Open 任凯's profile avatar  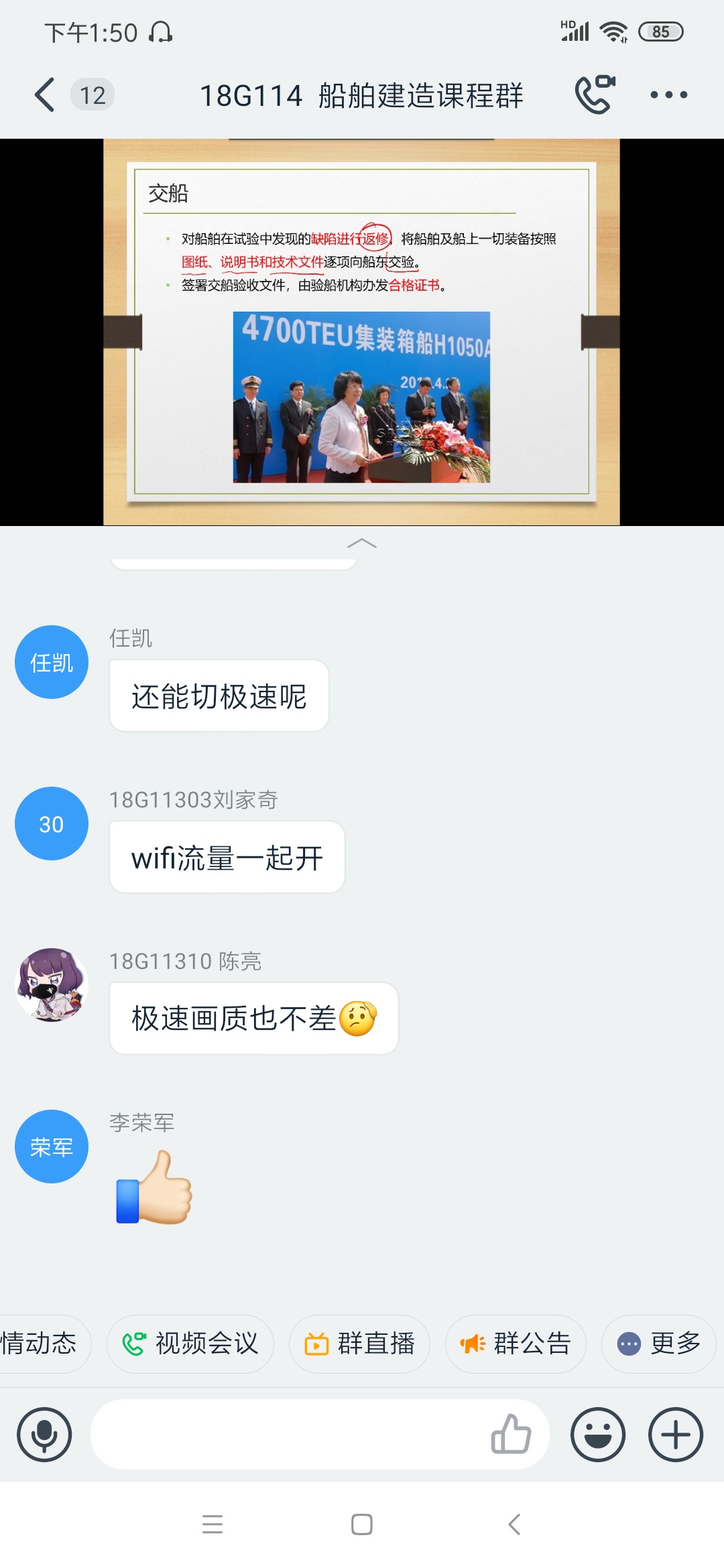tap(52, 662)
